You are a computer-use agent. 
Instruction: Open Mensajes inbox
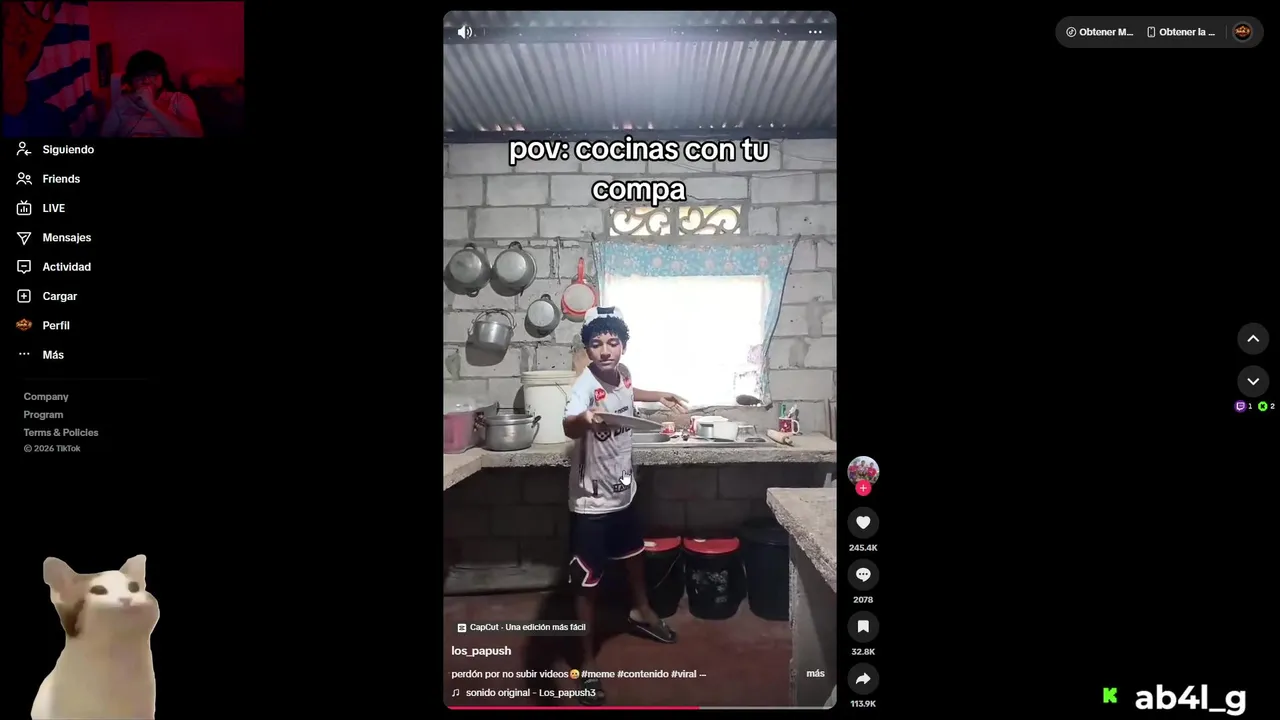66,237
